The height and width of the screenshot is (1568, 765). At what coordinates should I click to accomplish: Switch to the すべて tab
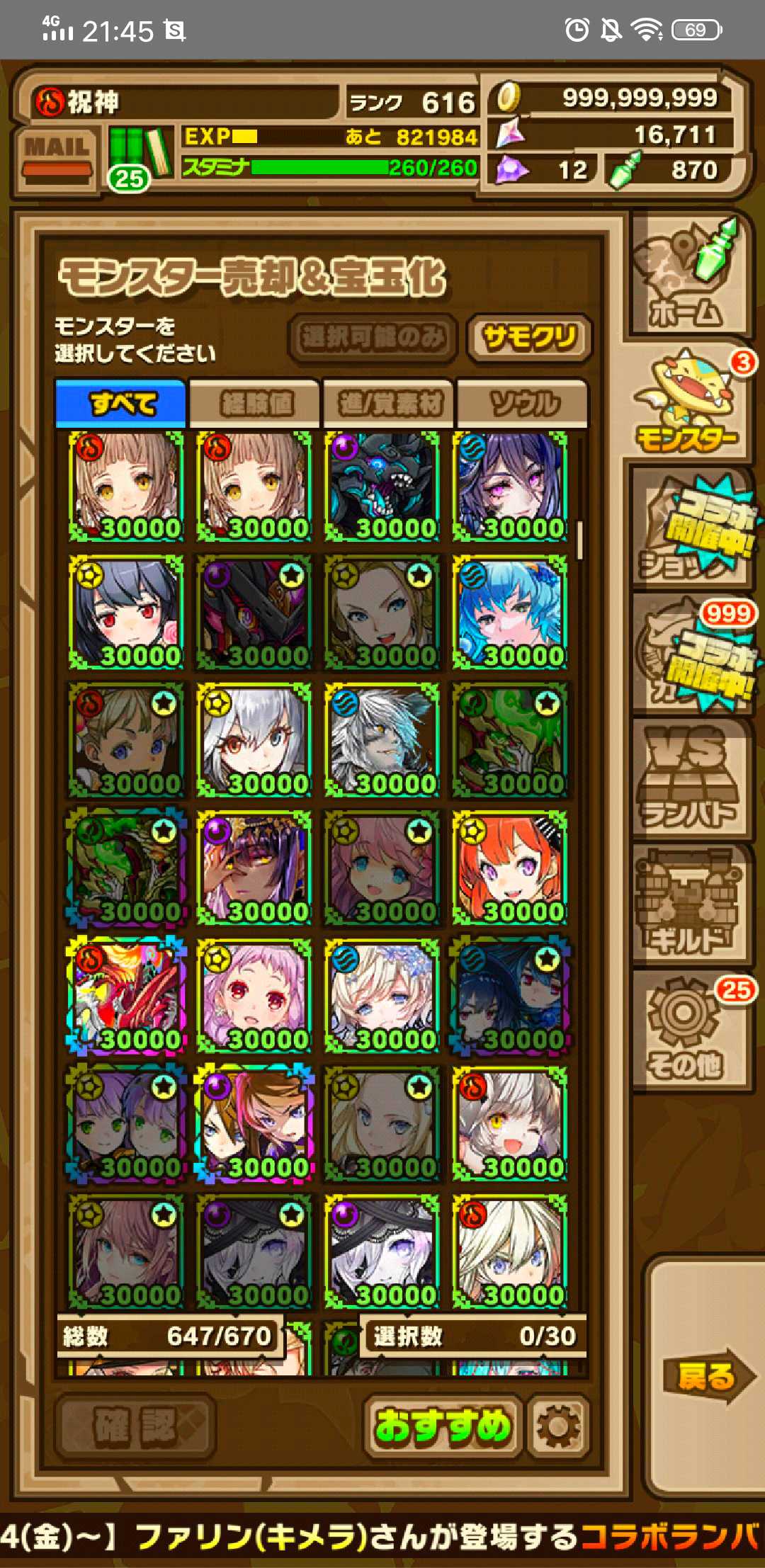[x=121, y=403]
